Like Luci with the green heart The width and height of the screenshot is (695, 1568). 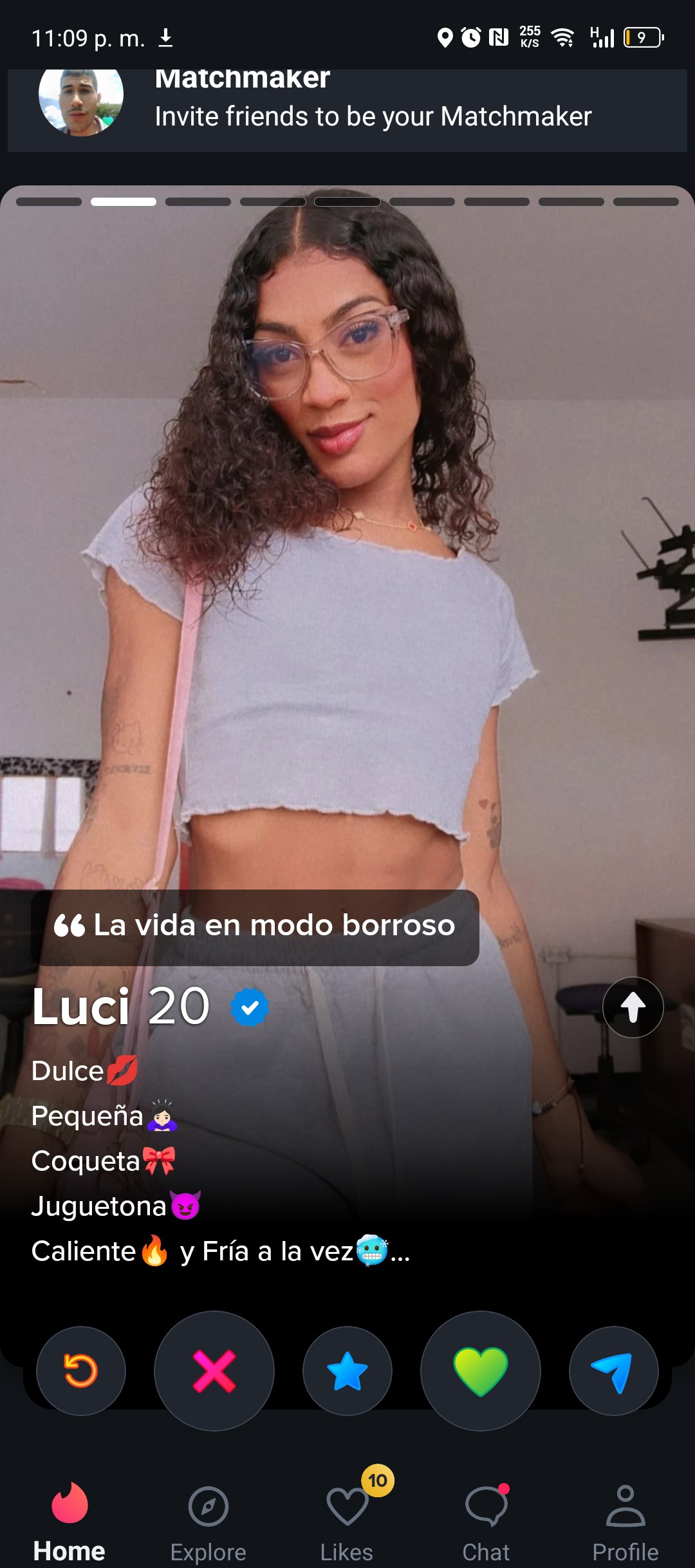click(x=481, y=1370)
